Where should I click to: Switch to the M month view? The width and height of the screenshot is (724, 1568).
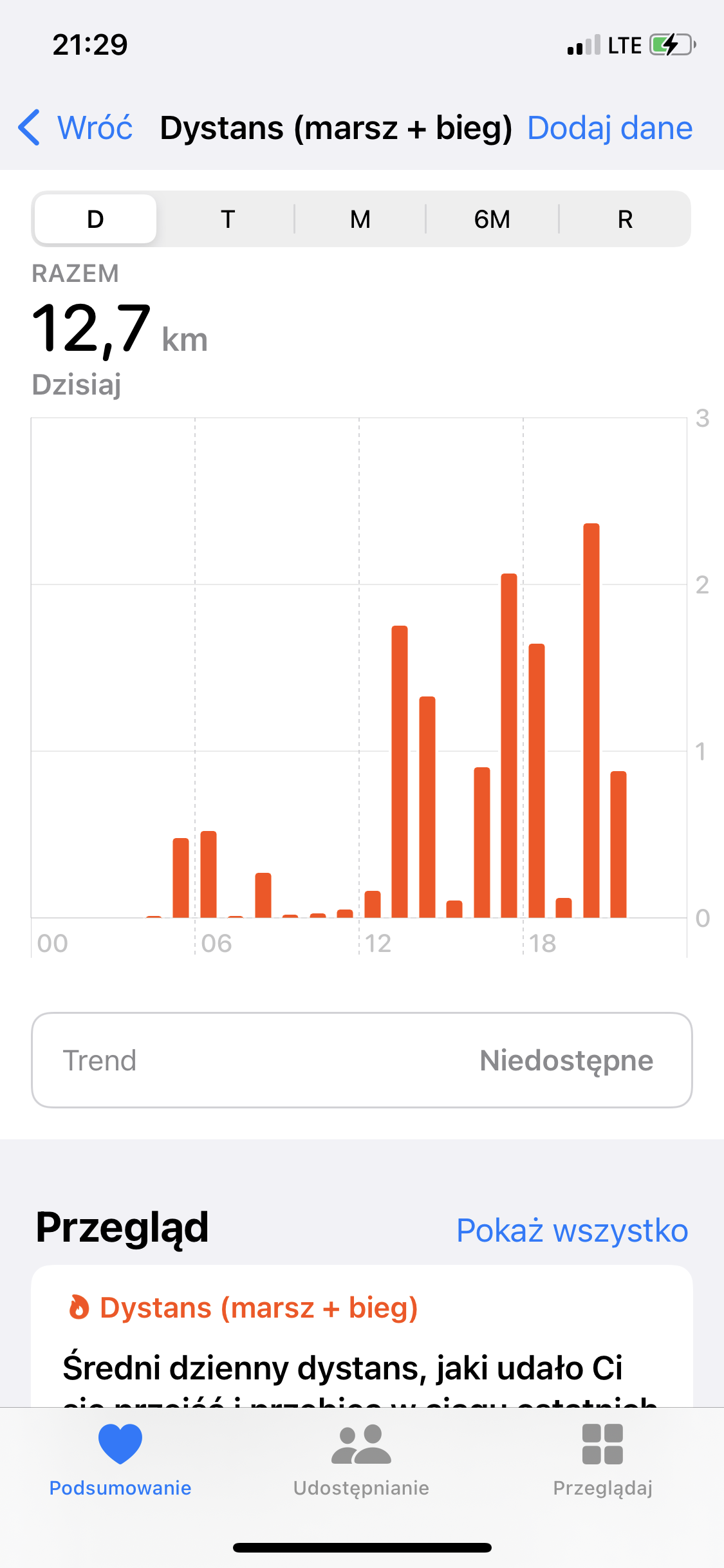click(360, 219)
